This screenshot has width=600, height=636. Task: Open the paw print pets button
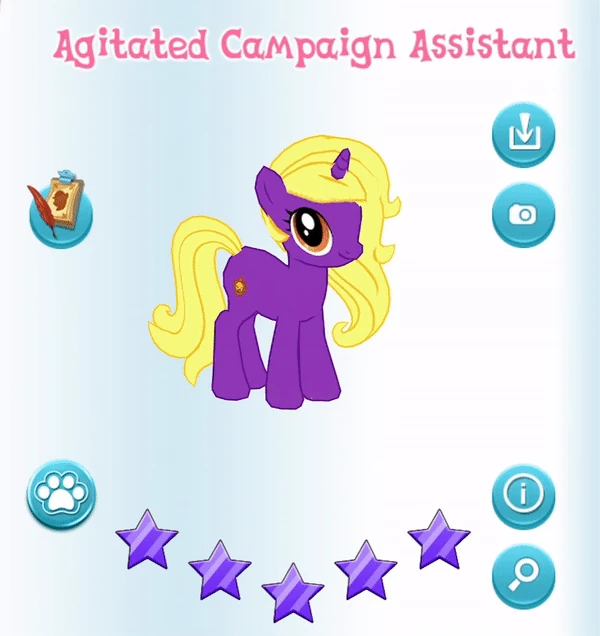[61, 494]
